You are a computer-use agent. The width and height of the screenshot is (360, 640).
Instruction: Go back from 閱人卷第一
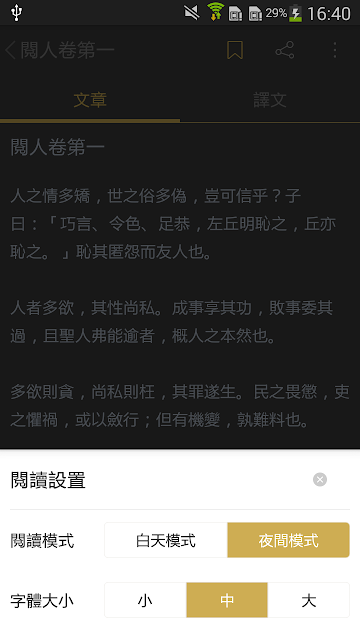[11, 50]
